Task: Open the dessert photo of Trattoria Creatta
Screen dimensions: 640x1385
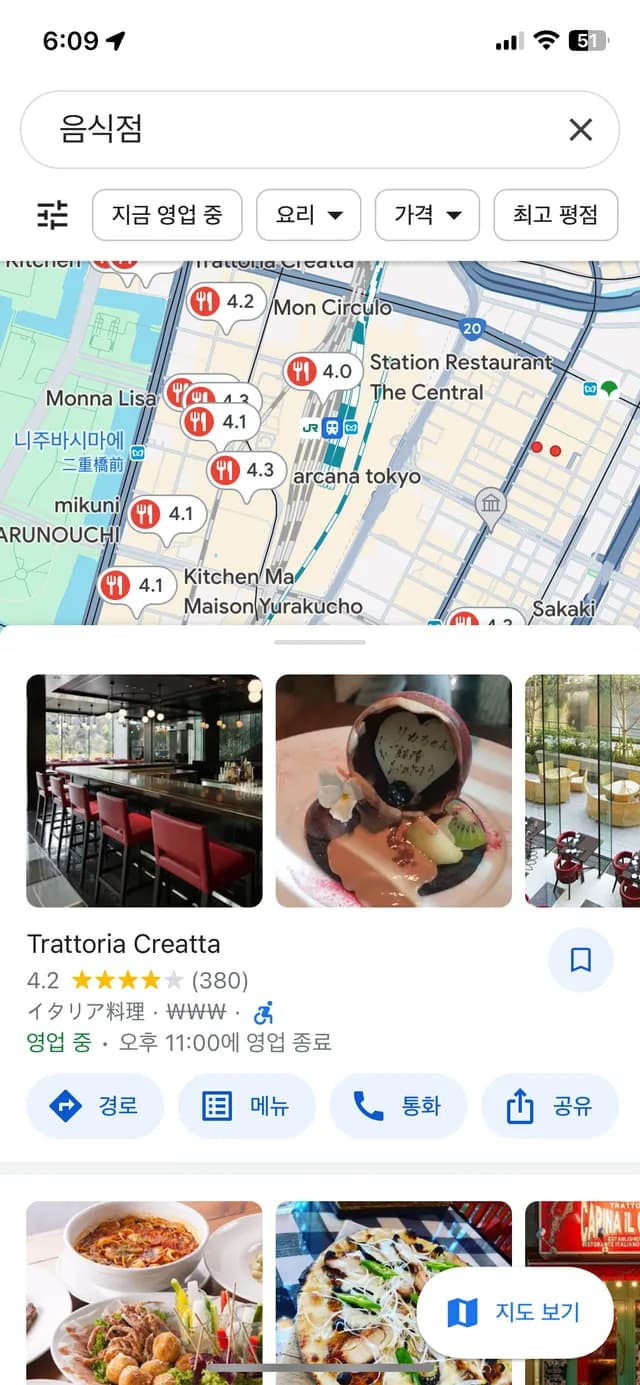Action: click(393, 790)
